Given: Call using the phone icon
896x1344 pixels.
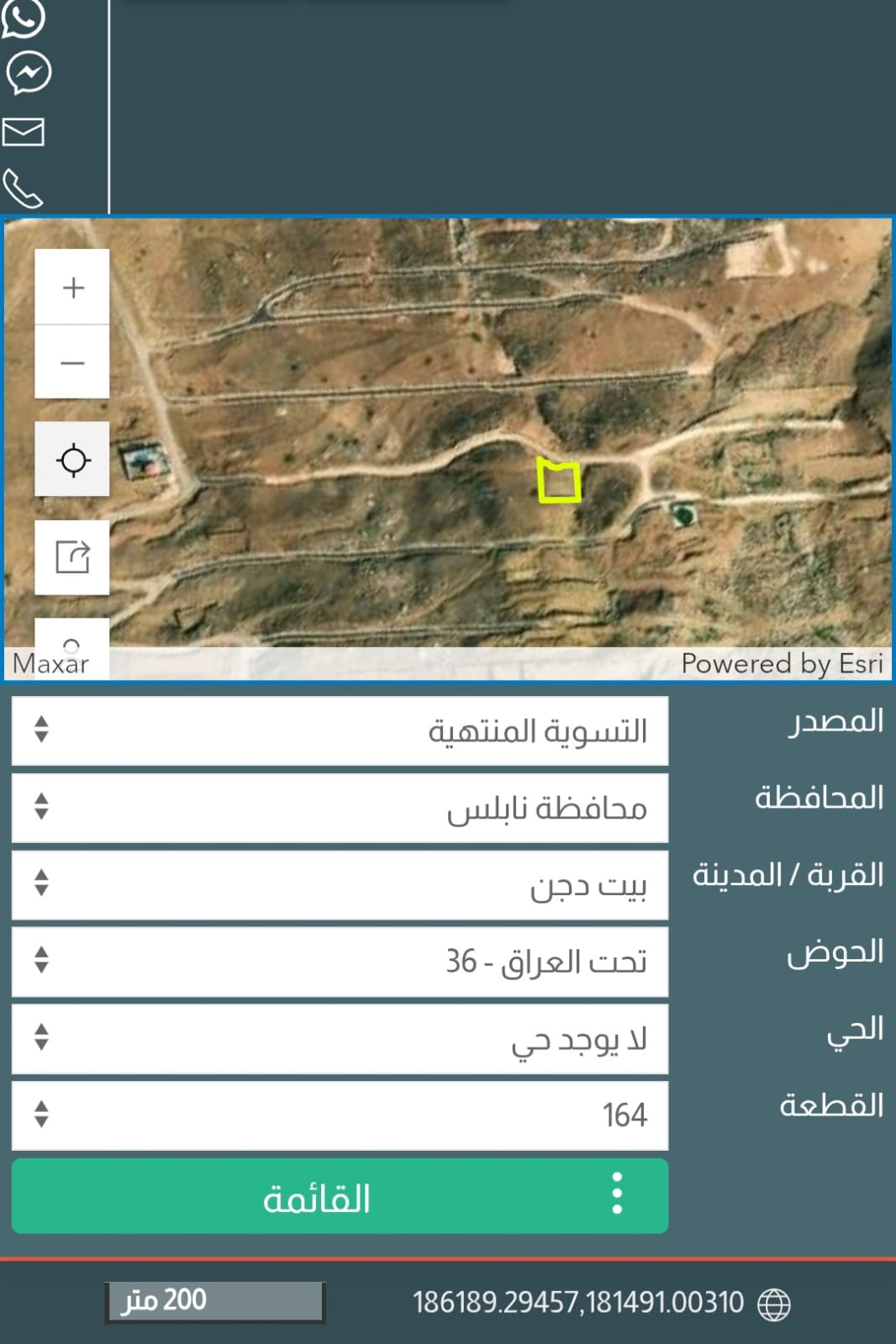Looking at the screenshot, I should coord(23,188).
